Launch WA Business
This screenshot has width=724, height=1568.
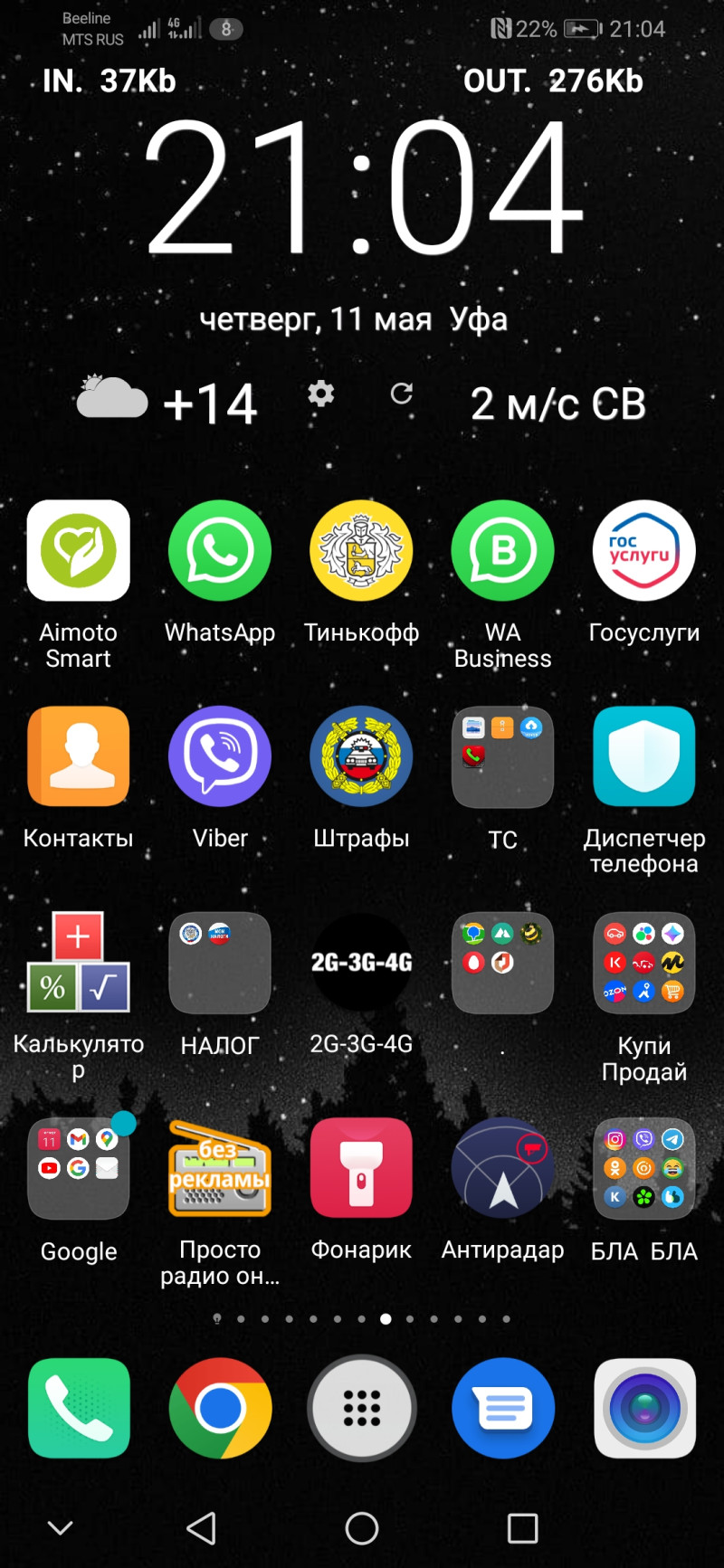coord(502,551)
